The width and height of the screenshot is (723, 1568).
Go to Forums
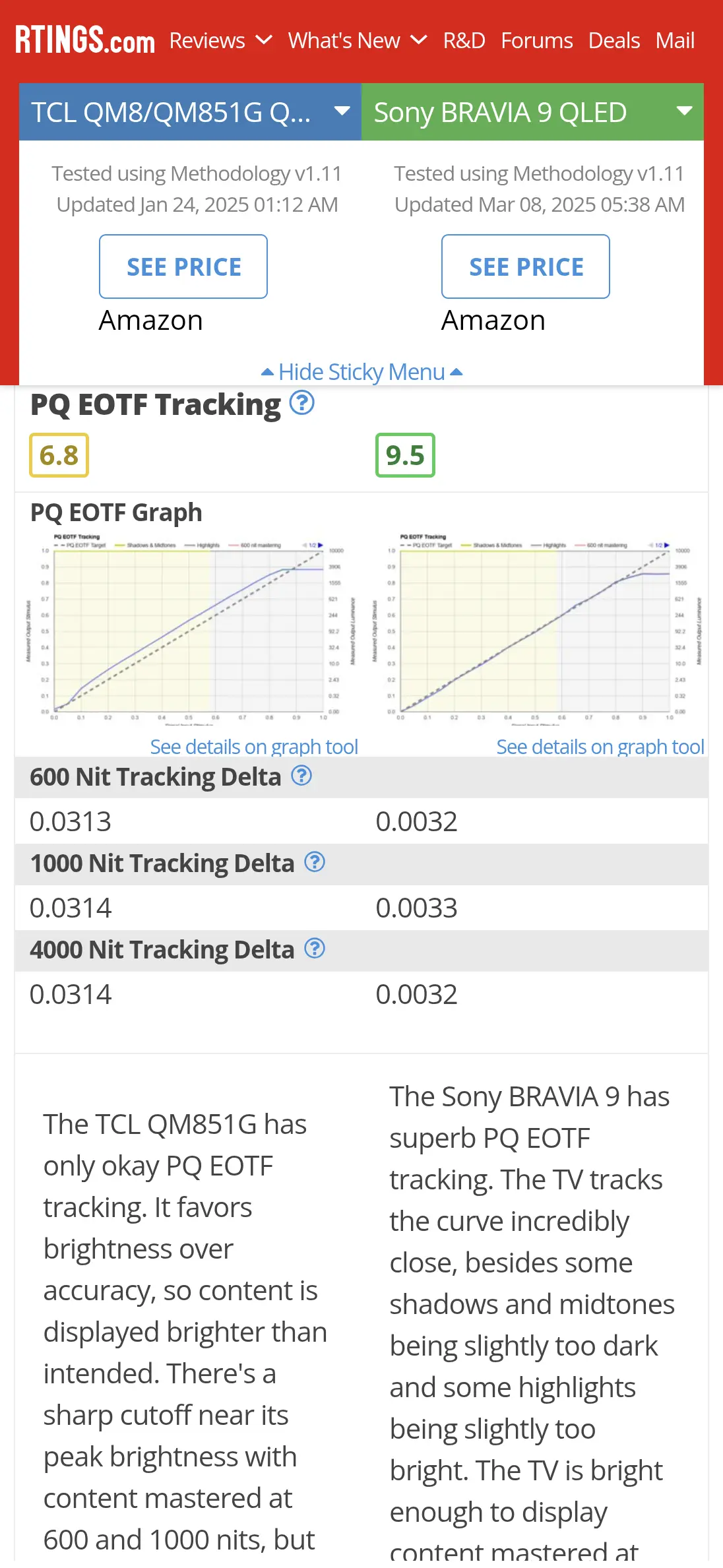point(536,41)
